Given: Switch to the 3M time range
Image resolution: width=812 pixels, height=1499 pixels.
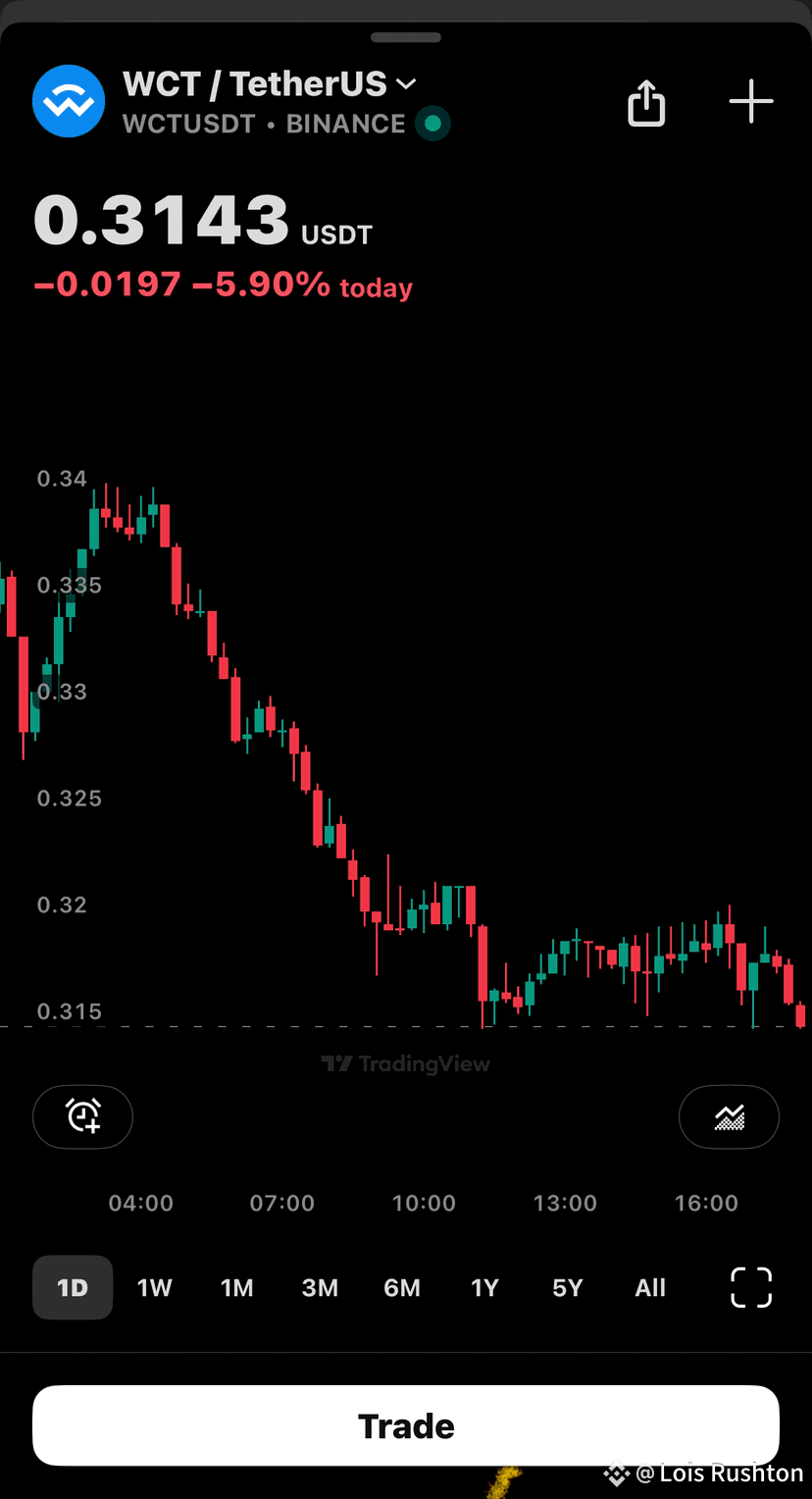Looking at the screenshot, I should click(320, 1288).
